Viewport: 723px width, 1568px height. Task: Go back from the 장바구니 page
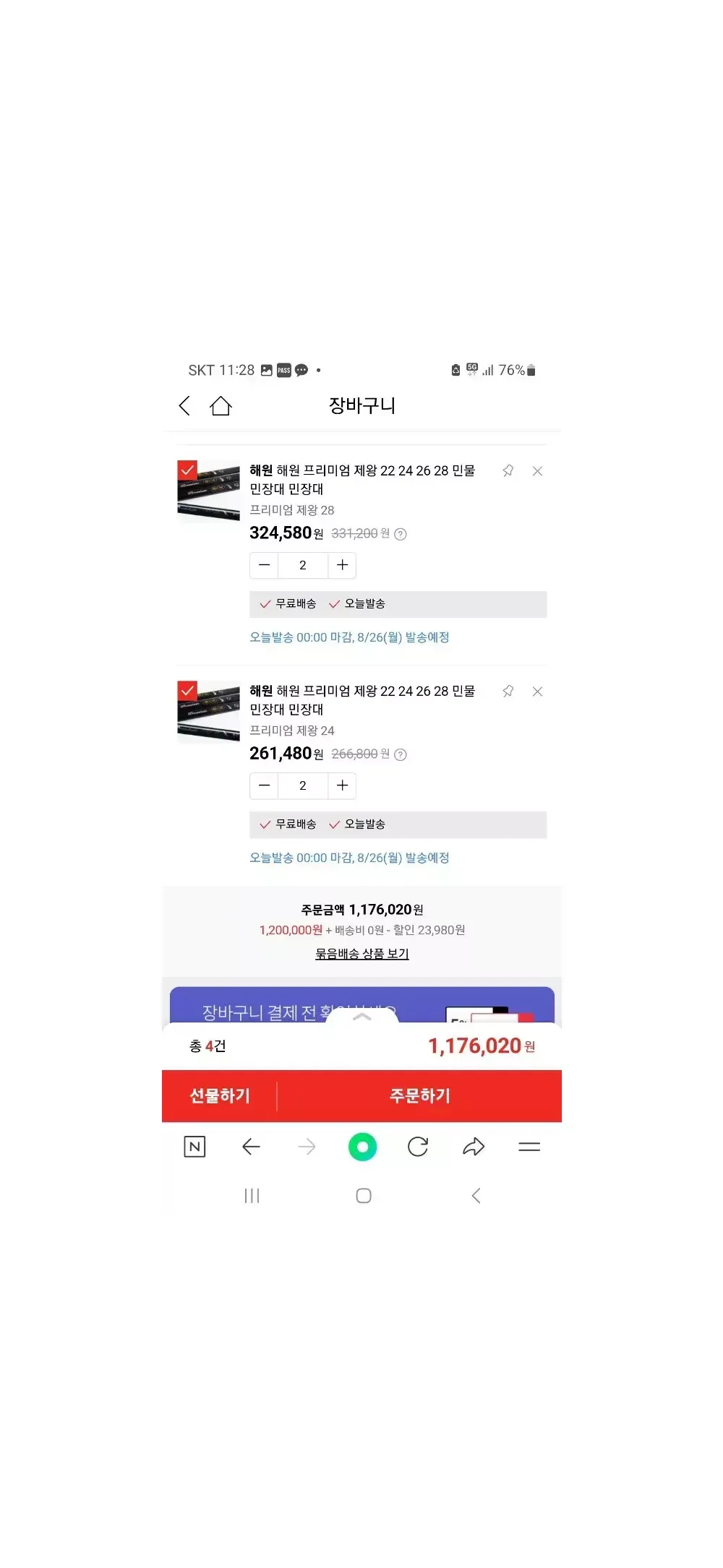click(185, 406)
